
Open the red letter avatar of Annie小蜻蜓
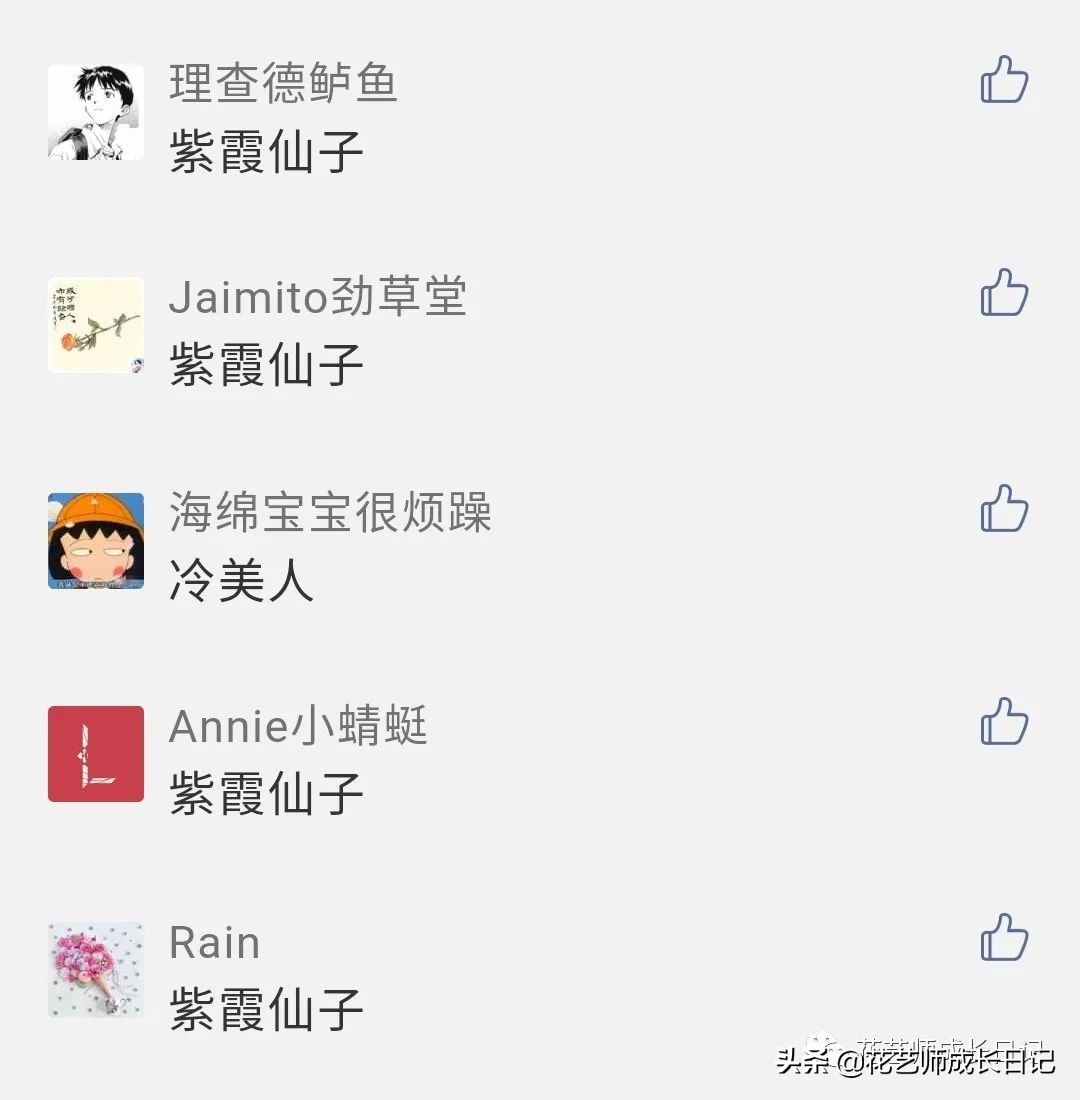coord(95,755)
